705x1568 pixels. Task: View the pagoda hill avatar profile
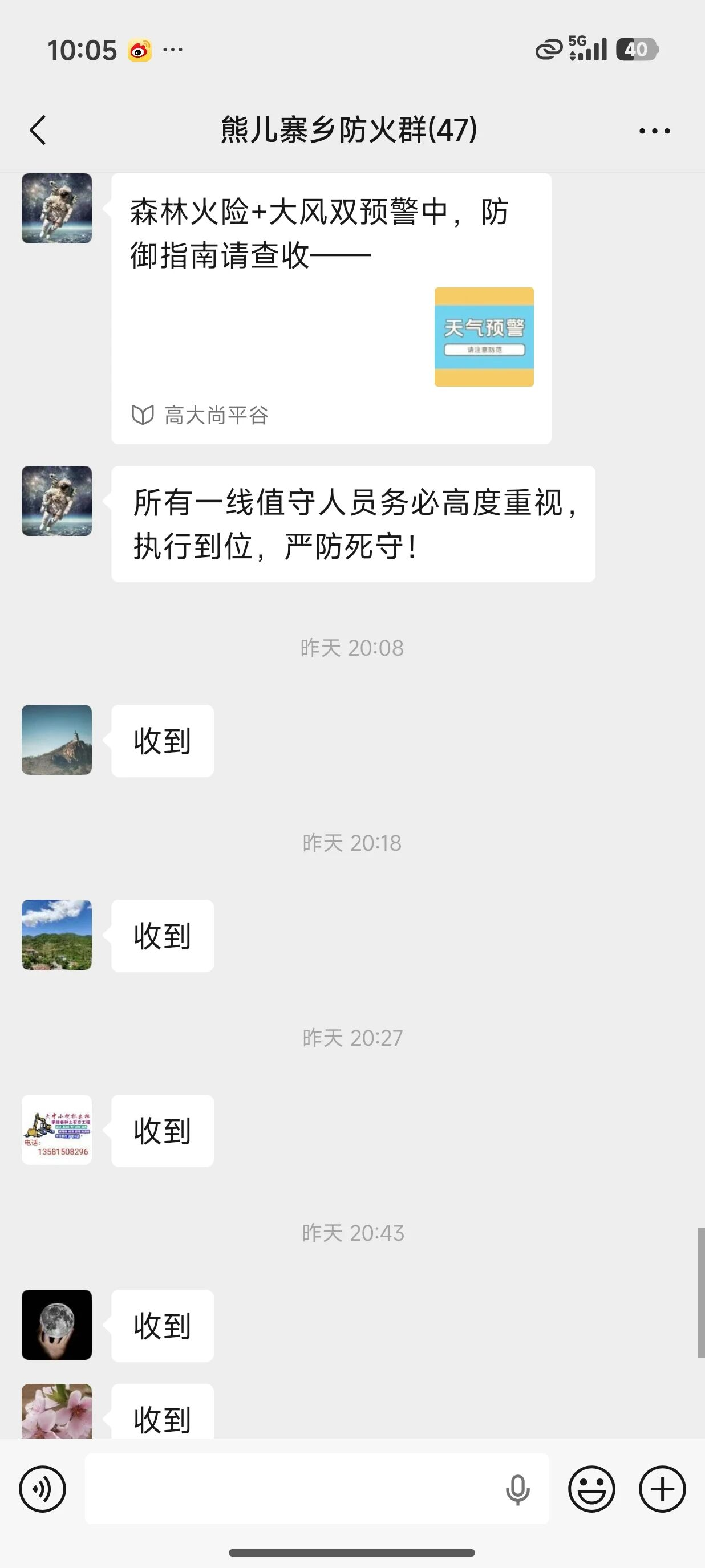pyautogui.click(x=56, y=740)
